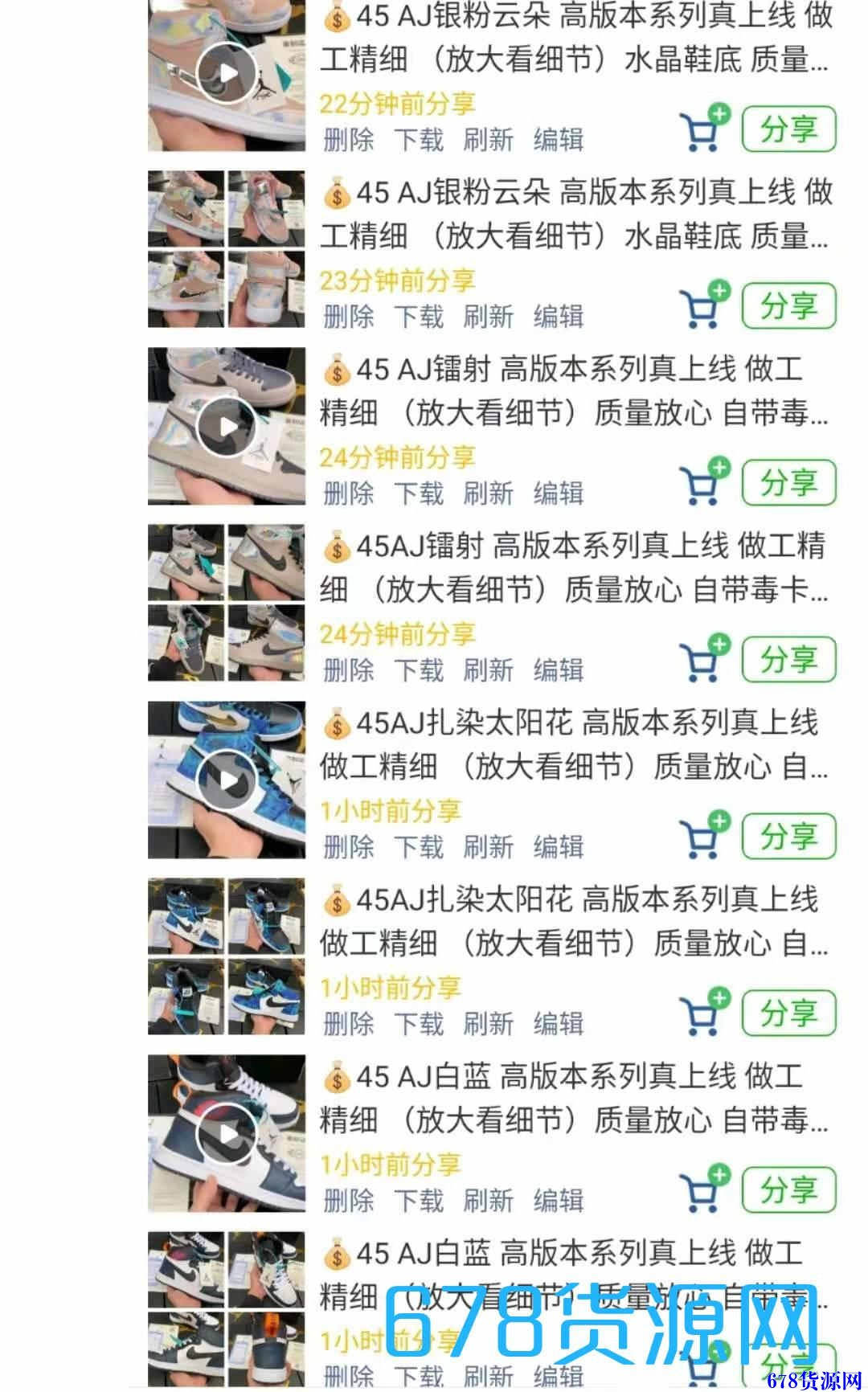The image size is (868, 1392).
Task: Open the AJ银粉云朵 four-photo grid
Action: coord(227,249)
